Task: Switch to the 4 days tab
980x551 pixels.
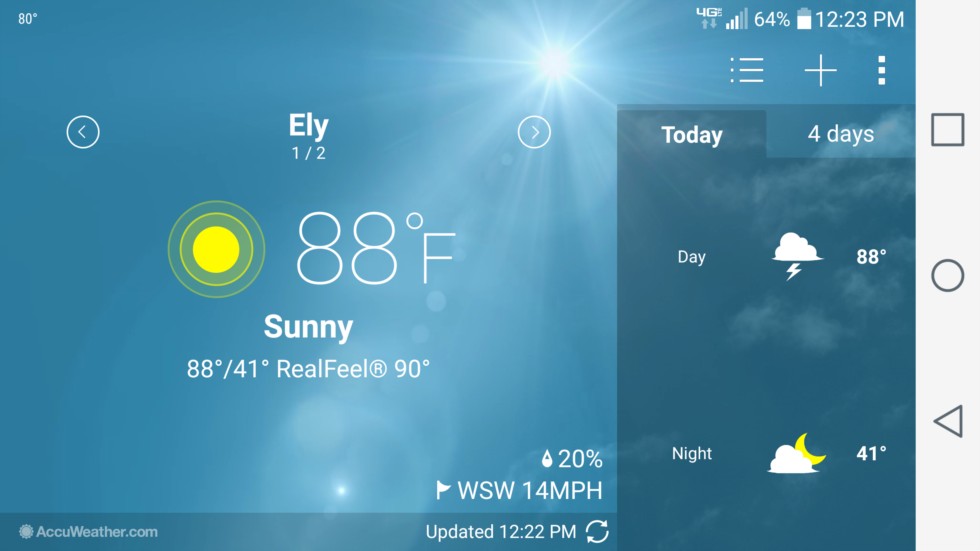Action: tap(840, 134)
